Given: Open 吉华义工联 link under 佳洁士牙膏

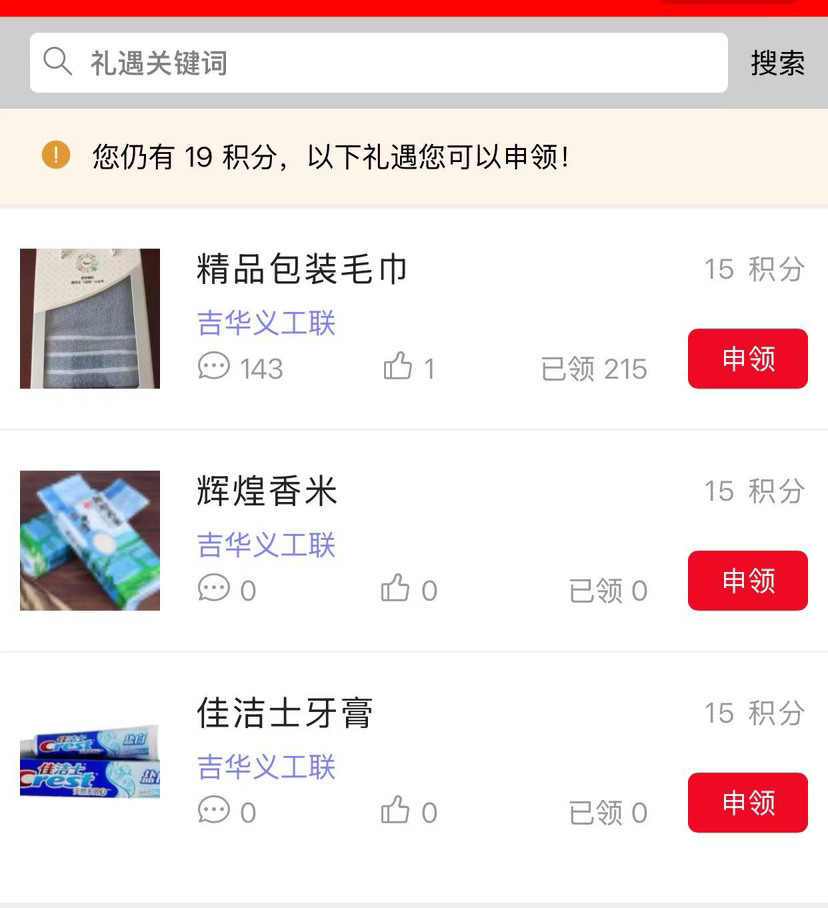Looking at the screenshot, I should [266, 767].
